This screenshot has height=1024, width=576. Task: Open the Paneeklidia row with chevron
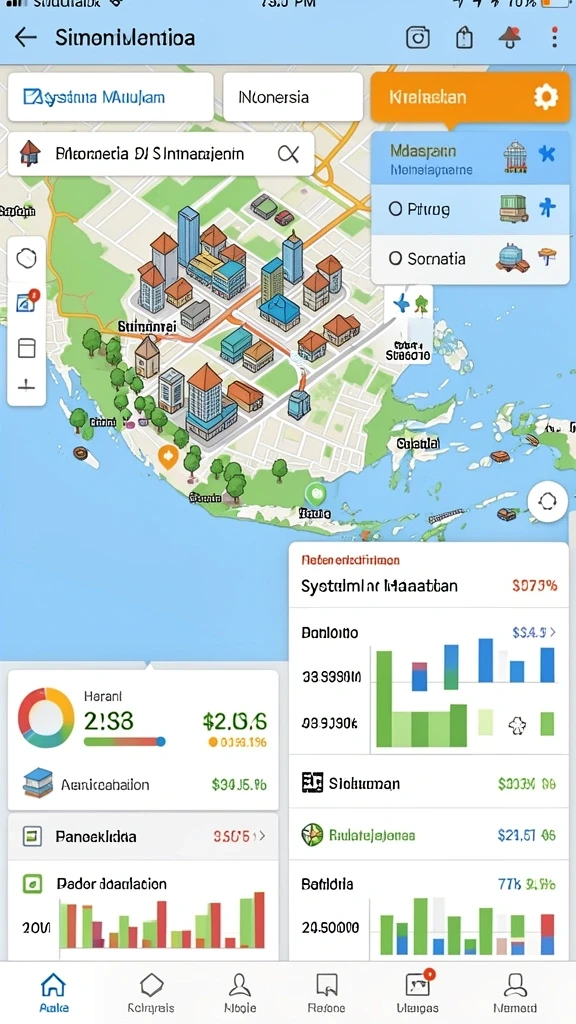[x=143, y=836]
